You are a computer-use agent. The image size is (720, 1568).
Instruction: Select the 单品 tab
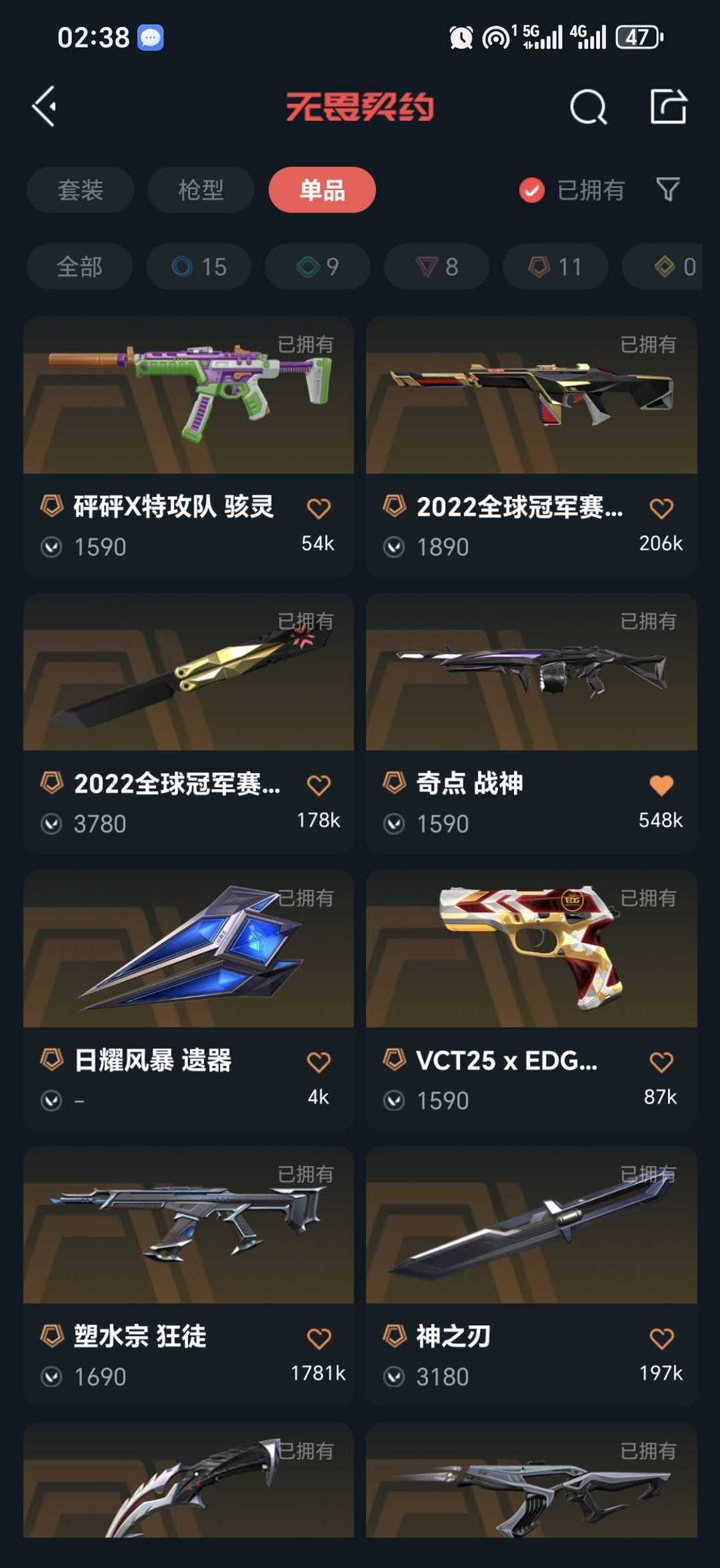click(322, 190)
